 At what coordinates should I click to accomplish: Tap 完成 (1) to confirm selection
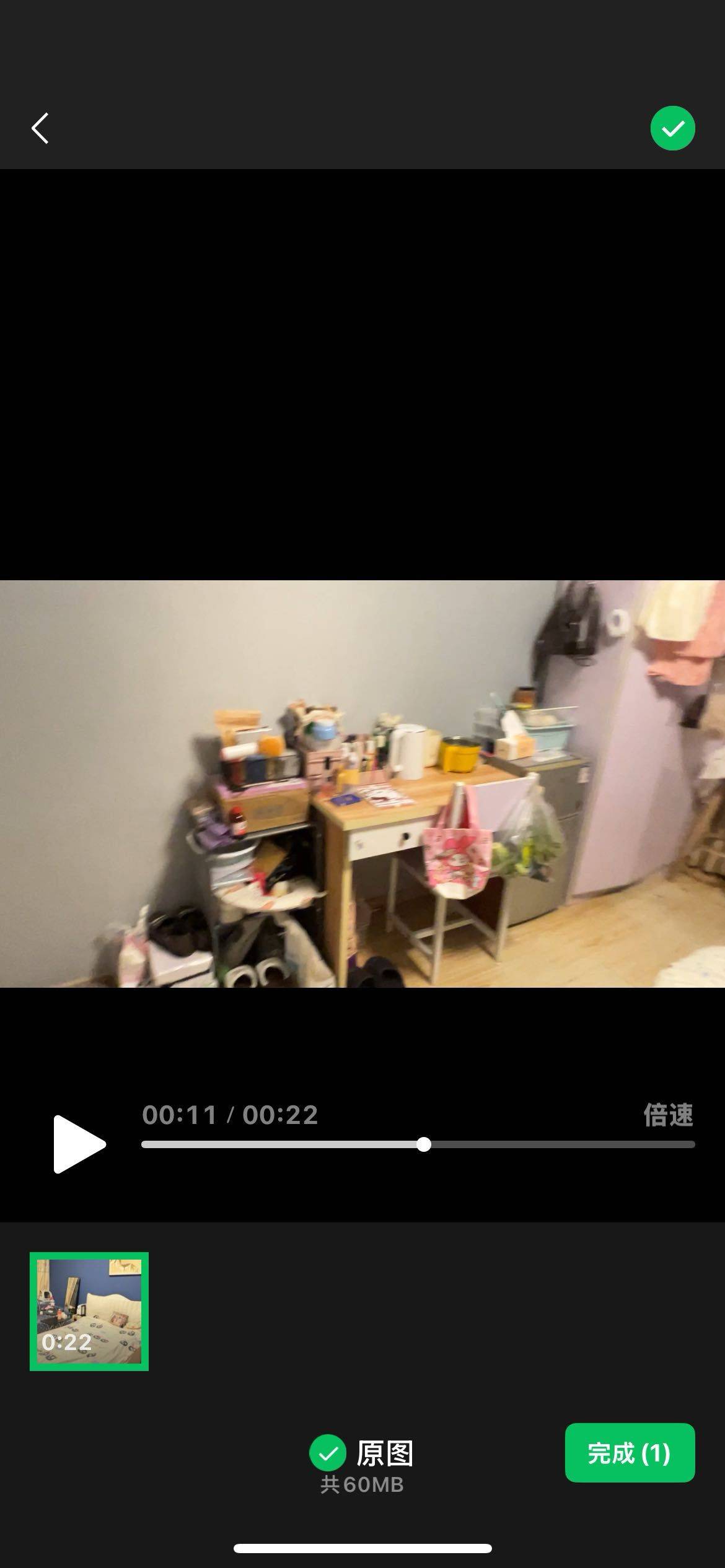tap(630, 1453)
